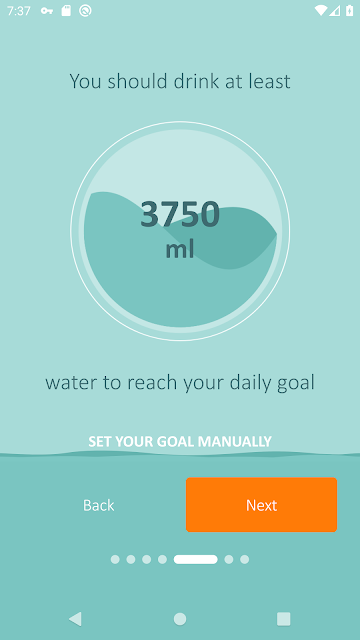This screenshot has height=640, width=360.
Task: Open recent apps with the square button
Action: (283, 619)
